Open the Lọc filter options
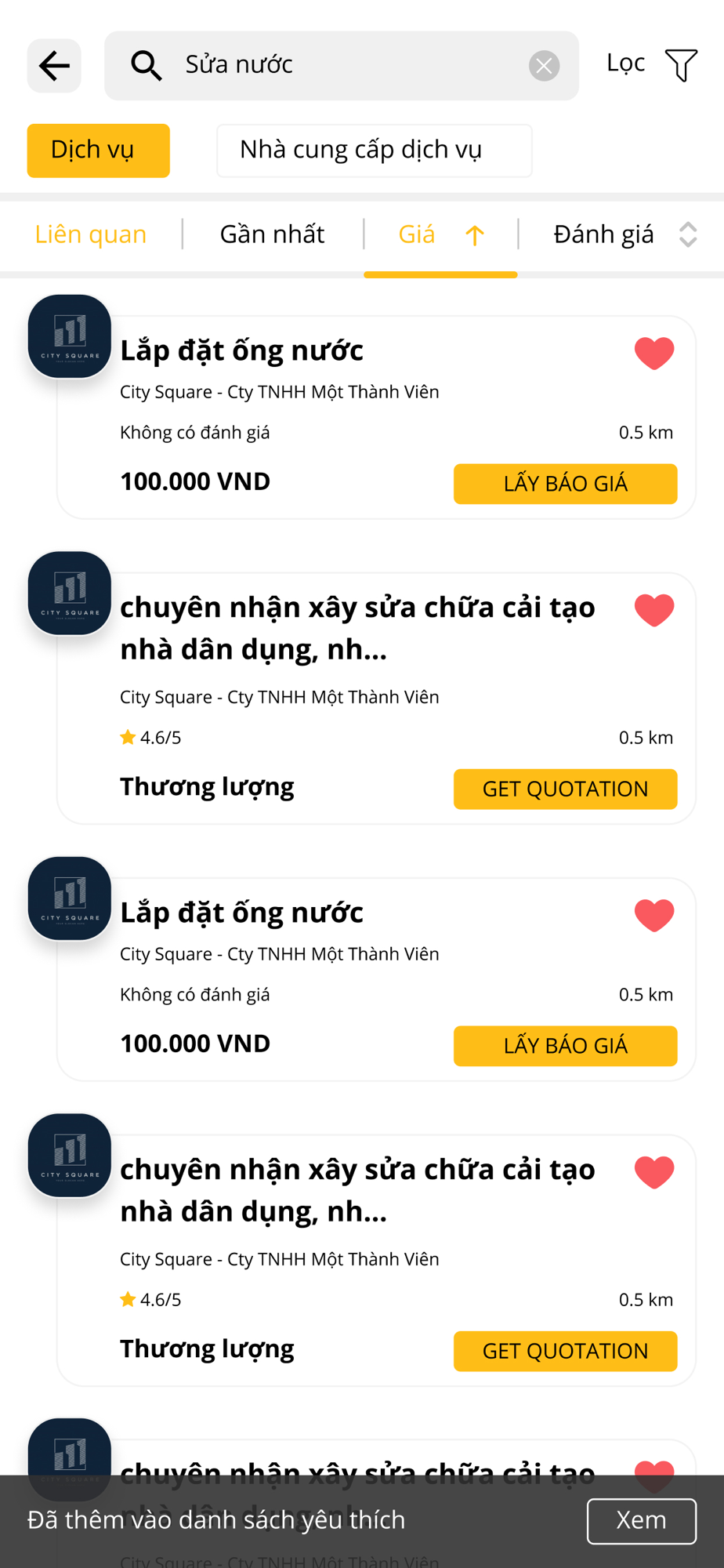 tap(652, 64)
